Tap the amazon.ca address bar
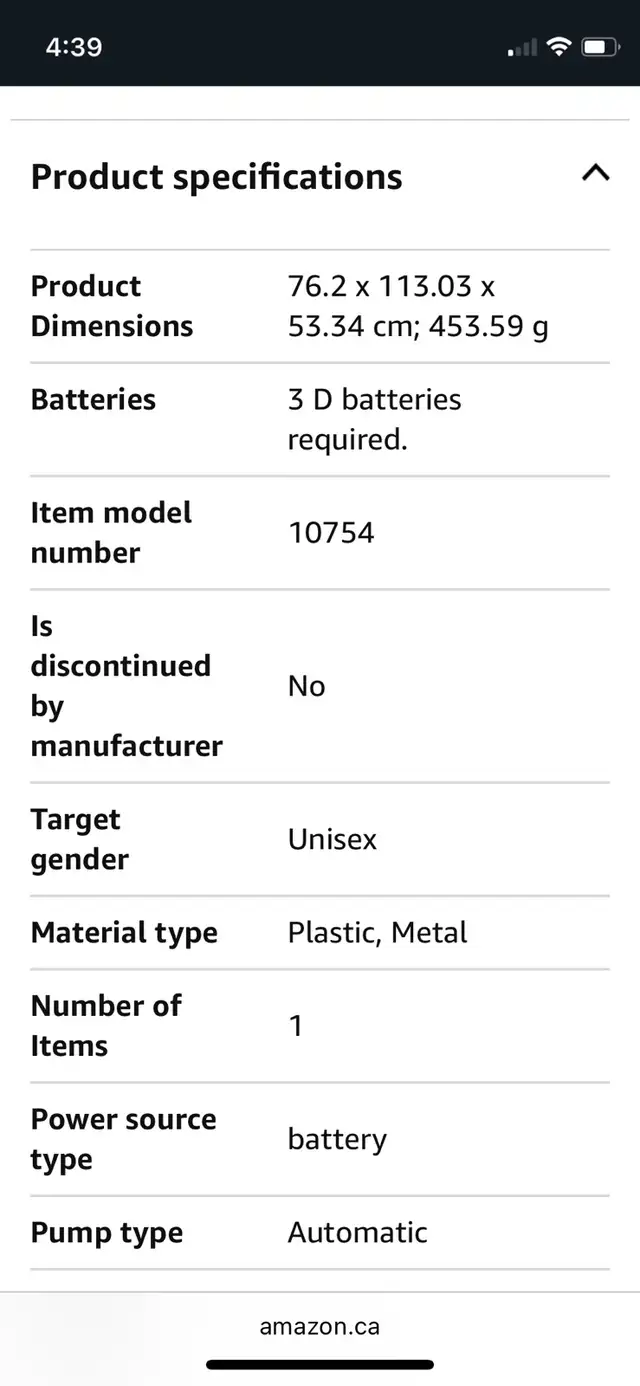The height and width of the screenshot is (1386, 640). click(x=320, y=1326)
